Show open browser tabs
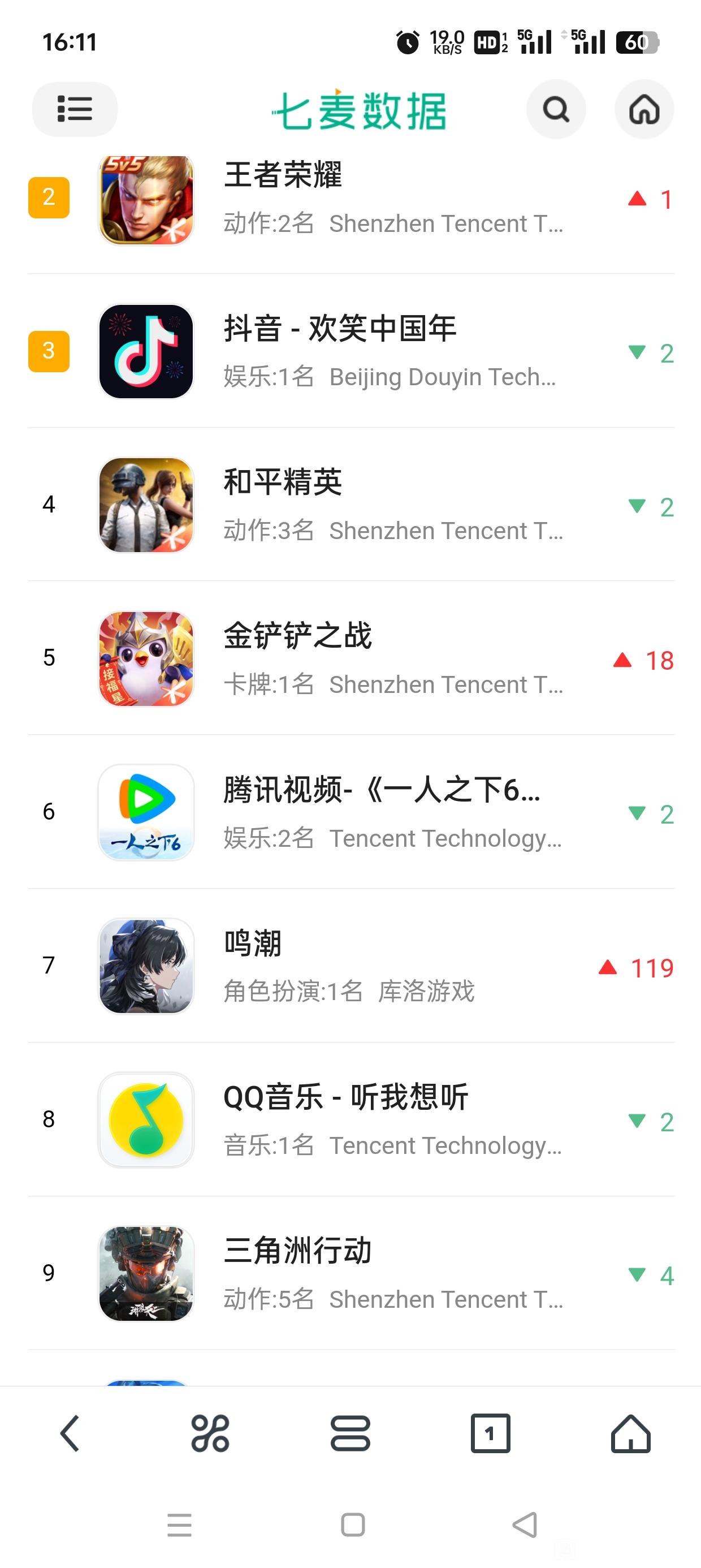Screen dimensions: 701x1568 click(x=491, y=1433)
